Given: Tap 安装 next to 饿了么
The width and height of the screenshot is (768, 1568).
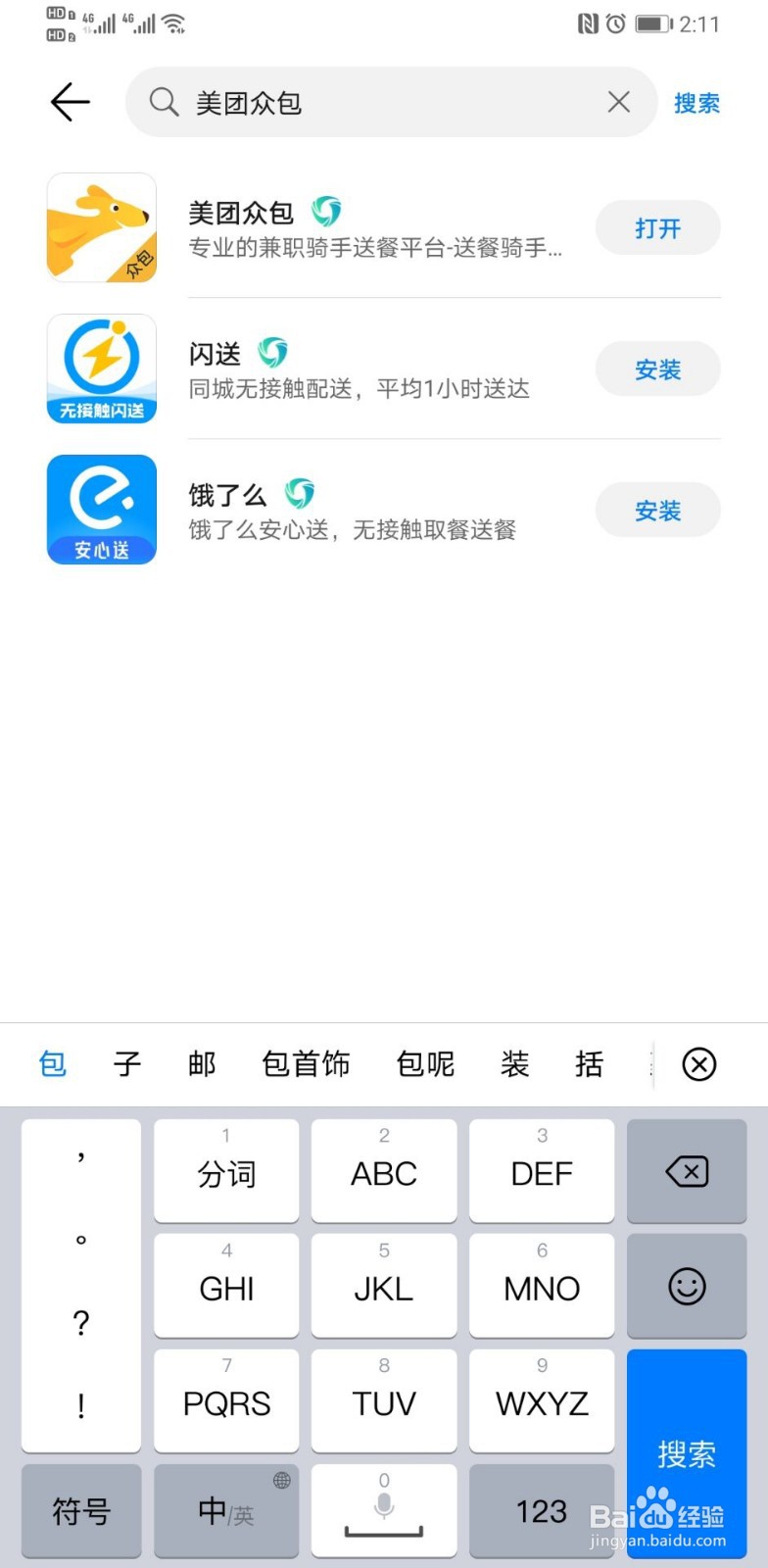Looking at the screenshot, I should pyautogui.click(x=657, y=510).
